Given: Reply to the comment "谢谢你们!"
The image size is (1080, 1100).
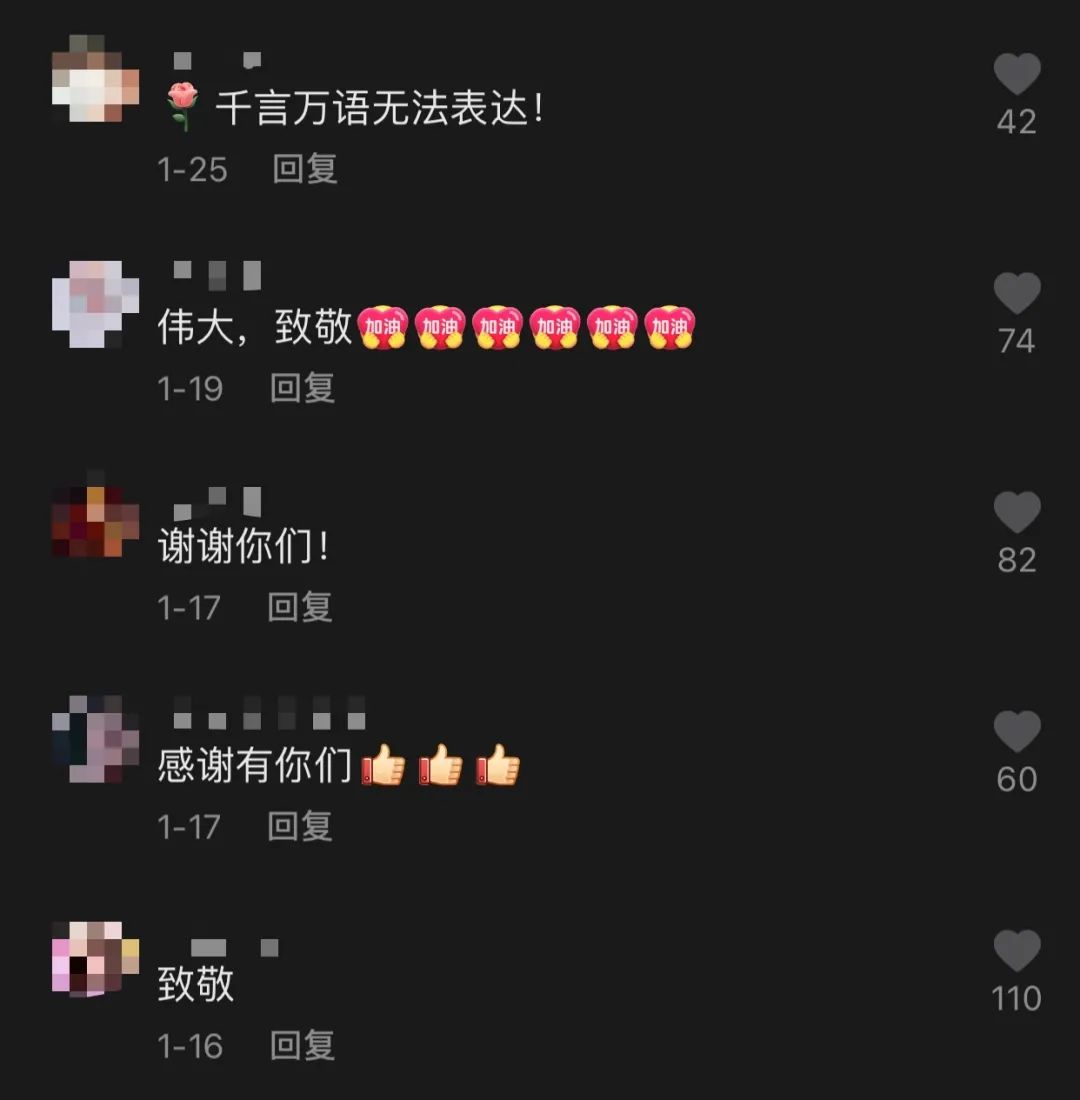Looking at the screenshot, I should pos(300,607).
